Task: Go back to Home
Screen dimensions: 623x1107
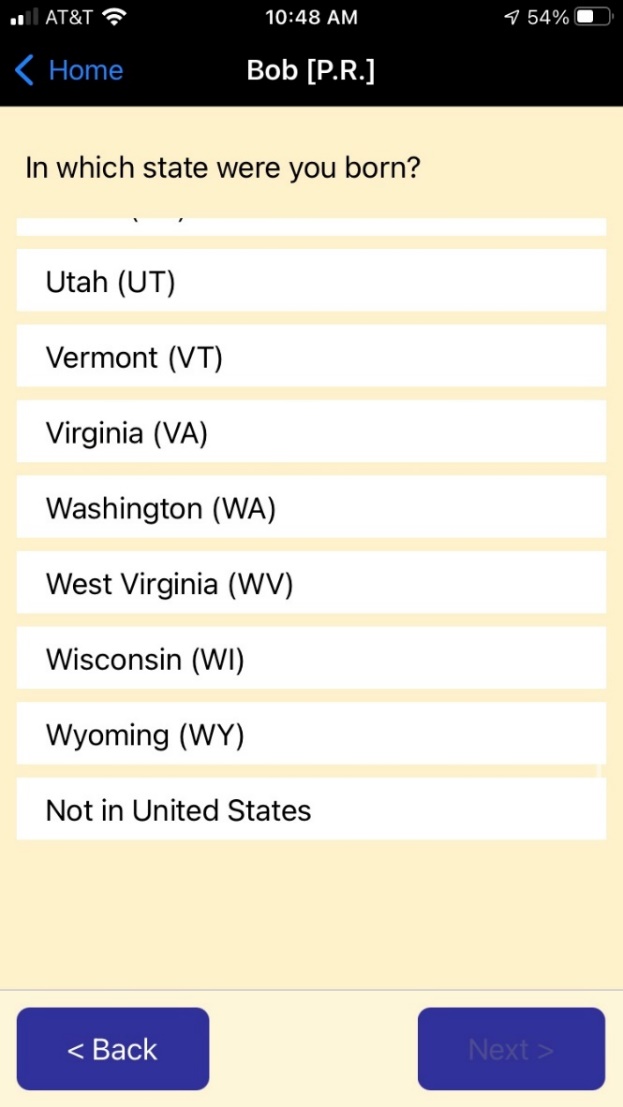Action: tap(69, 71)
